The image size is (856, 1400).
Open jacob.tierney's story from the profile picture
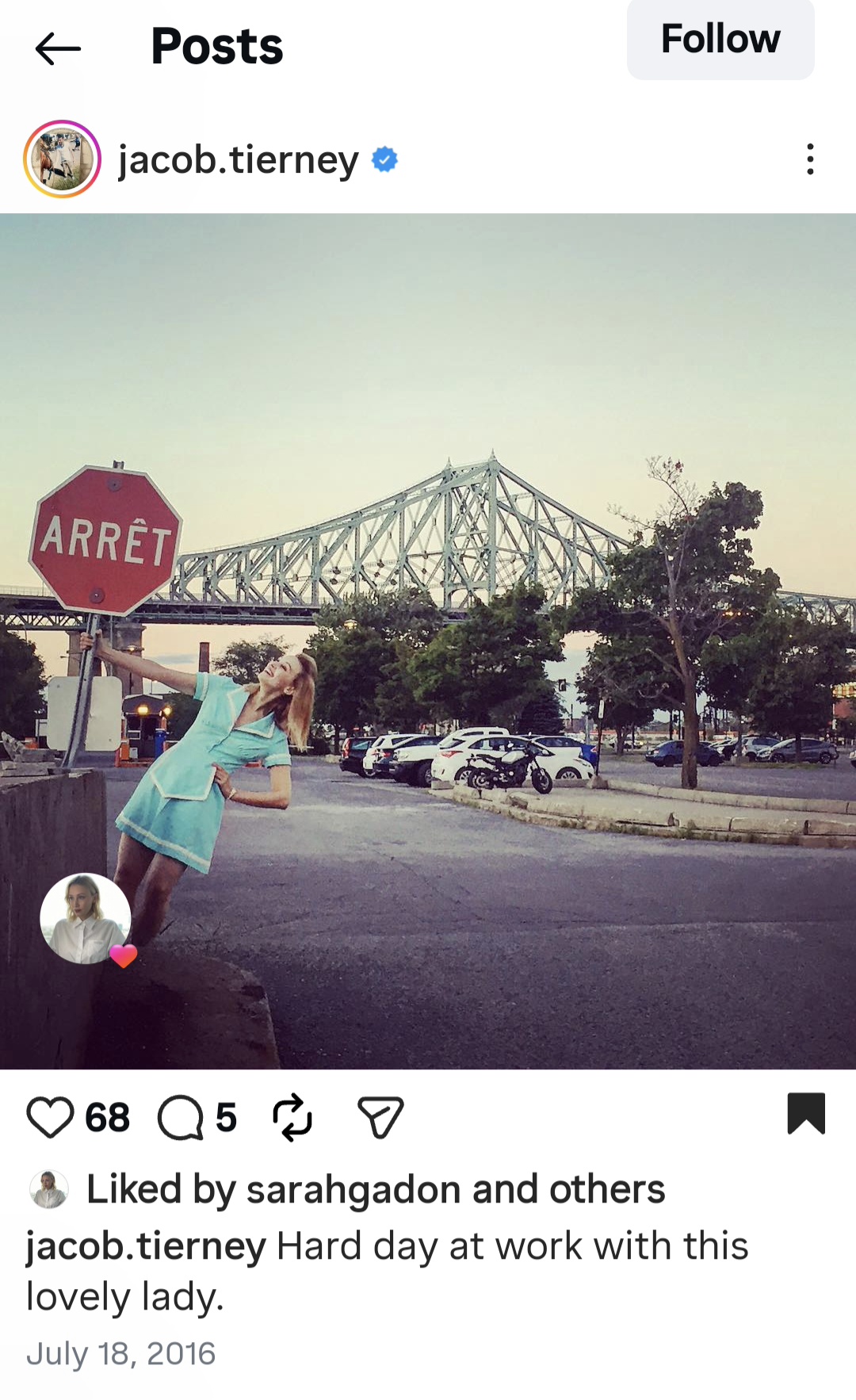pos(62,159)
